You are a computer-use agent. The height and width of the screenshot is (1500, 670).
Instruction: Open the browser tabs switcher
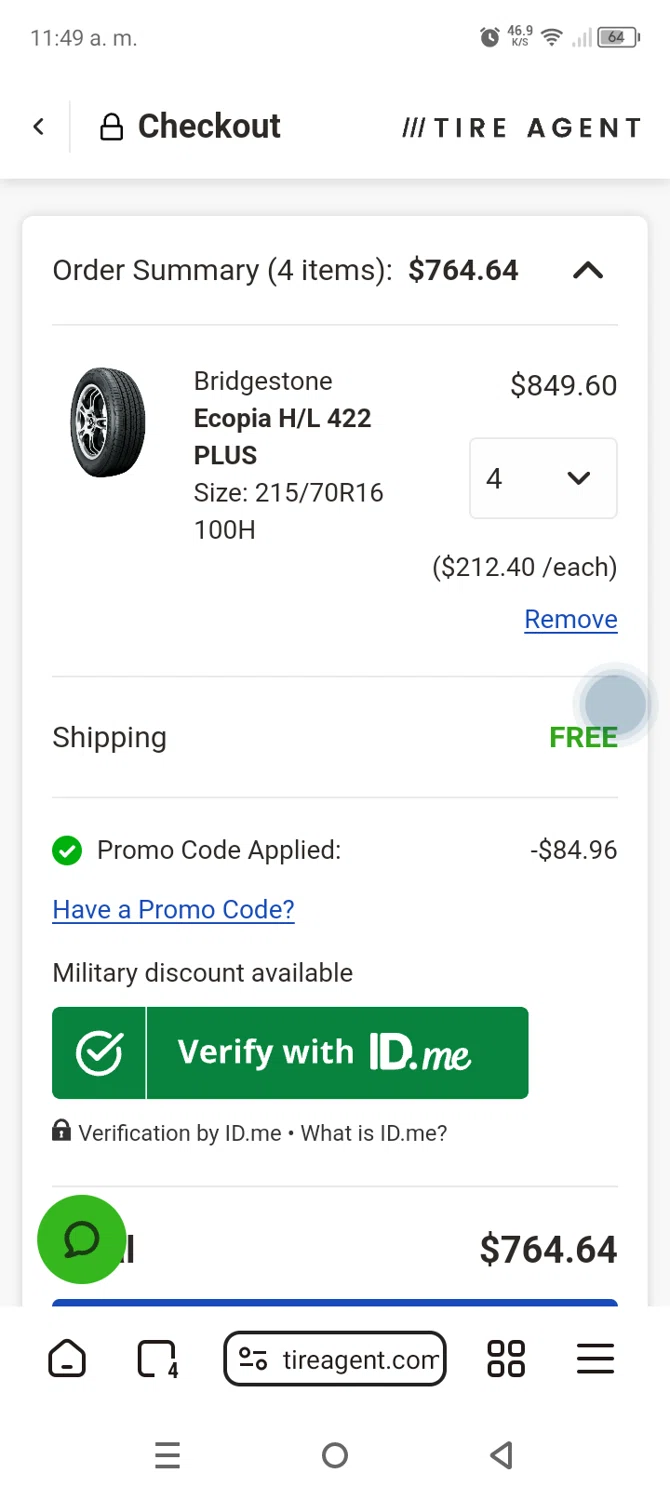(x=157, y=1359)
